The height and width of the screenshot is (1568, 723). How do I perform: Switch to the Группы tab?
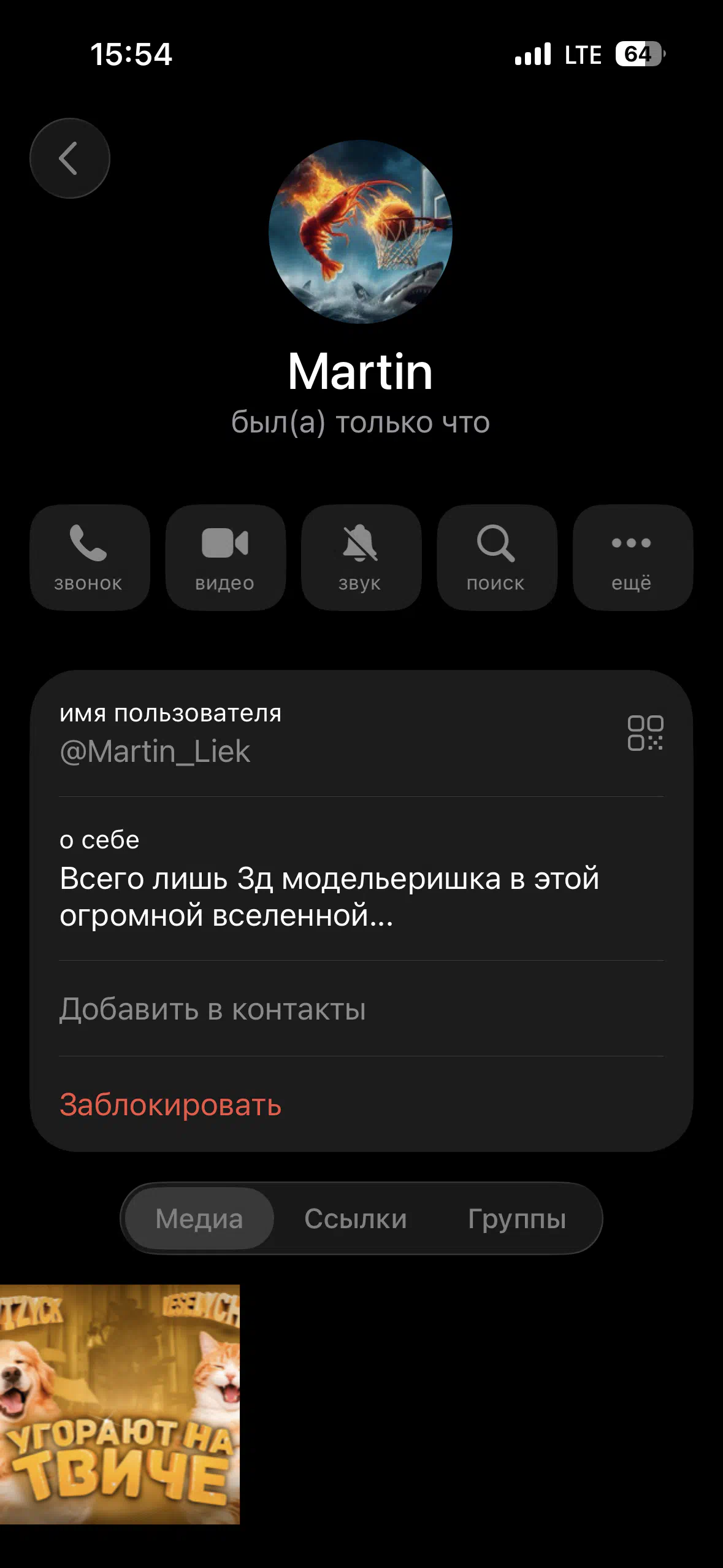tap(516, 1219)
